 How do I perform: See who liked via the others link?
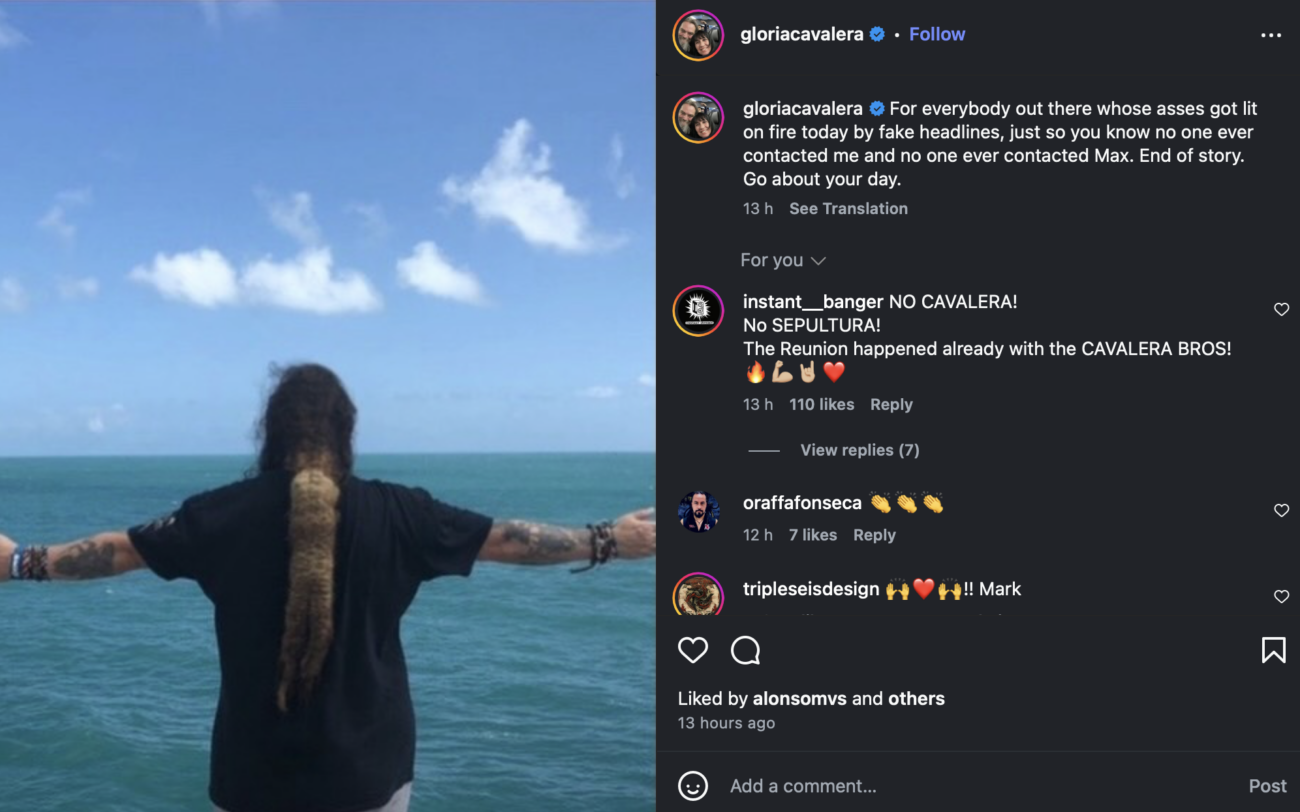(x=916, y=699)
